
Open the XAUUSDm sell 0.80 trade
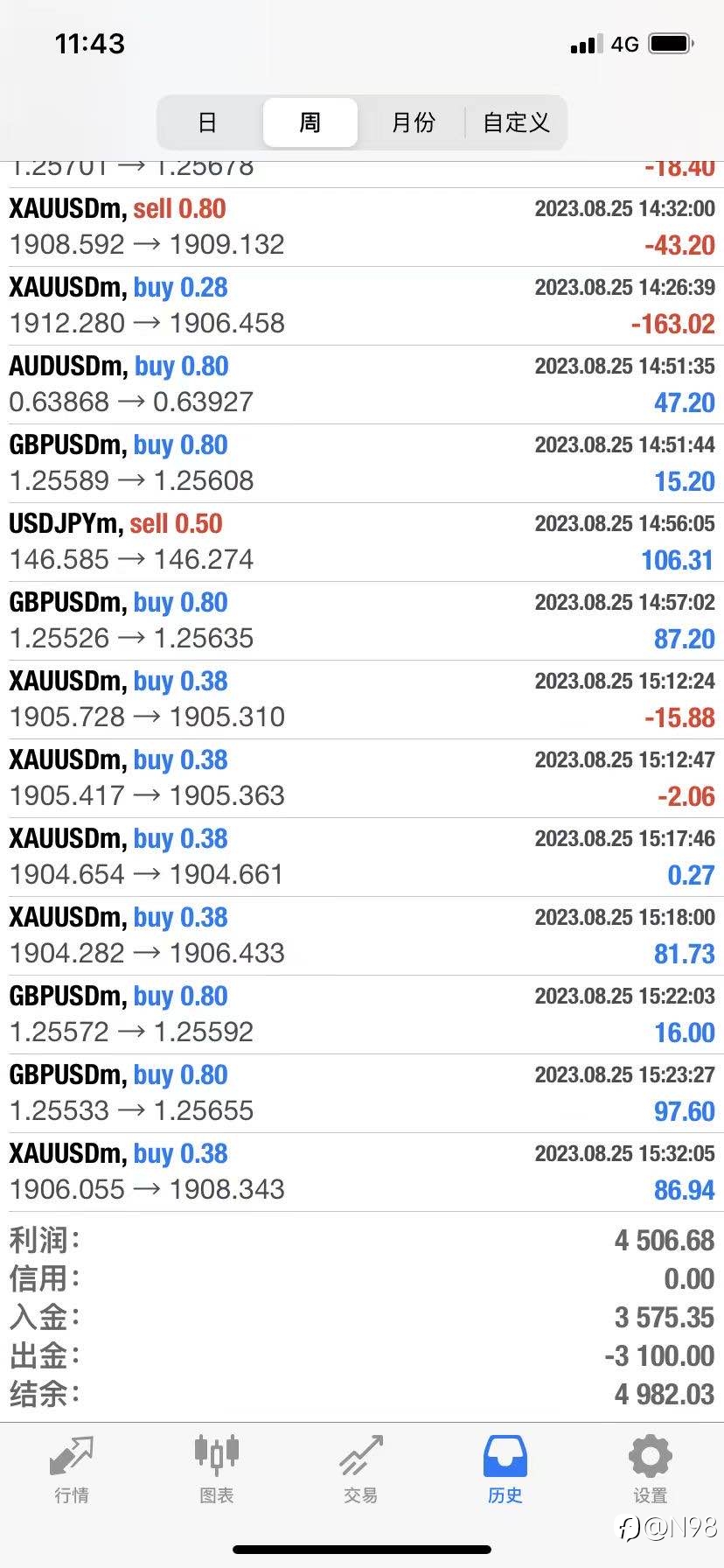(x=362, y=227)
